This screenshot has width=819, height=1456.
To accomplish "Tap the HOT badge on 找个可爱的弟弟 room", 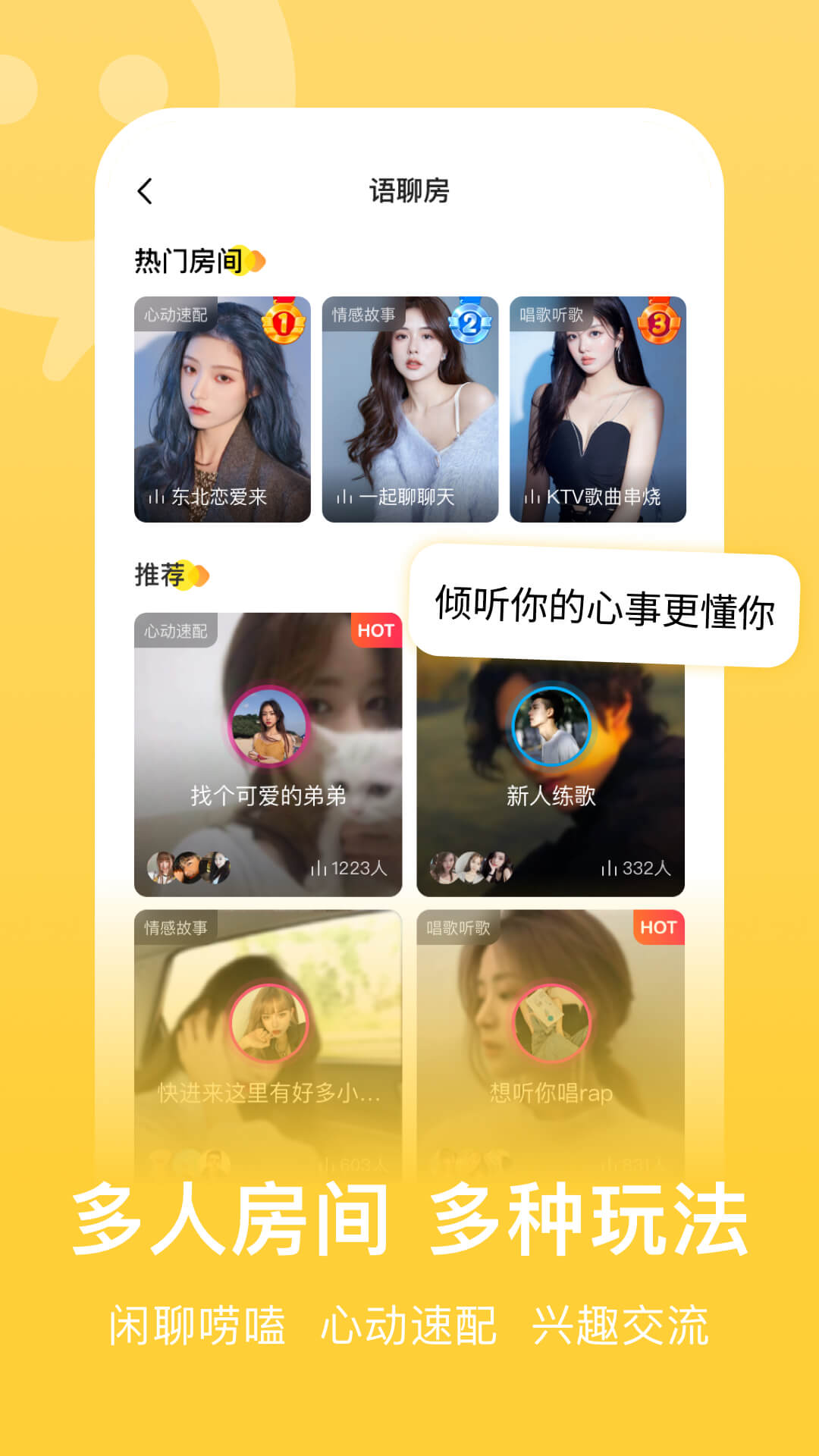I will point(378,631).
